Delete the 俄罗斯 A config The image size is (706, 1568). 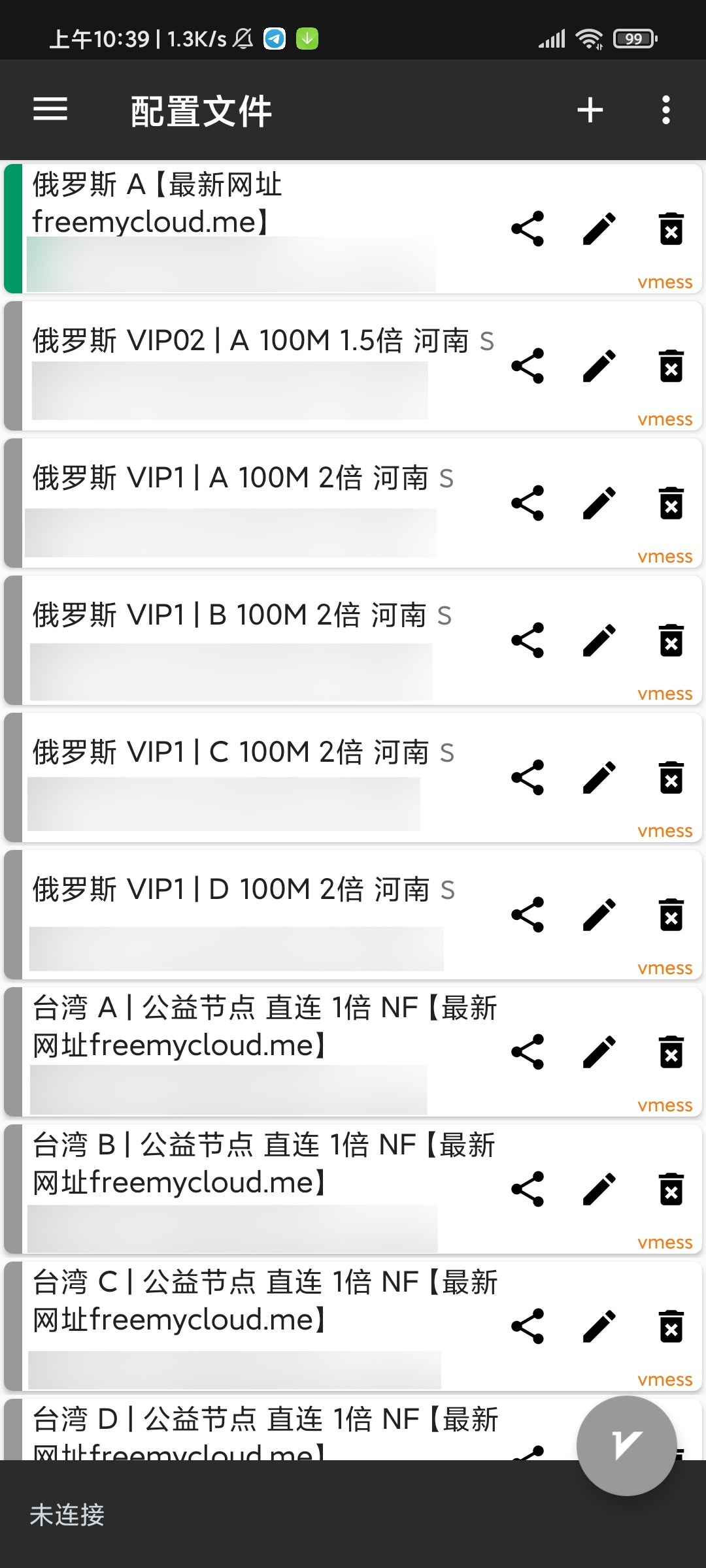(671, 229)
